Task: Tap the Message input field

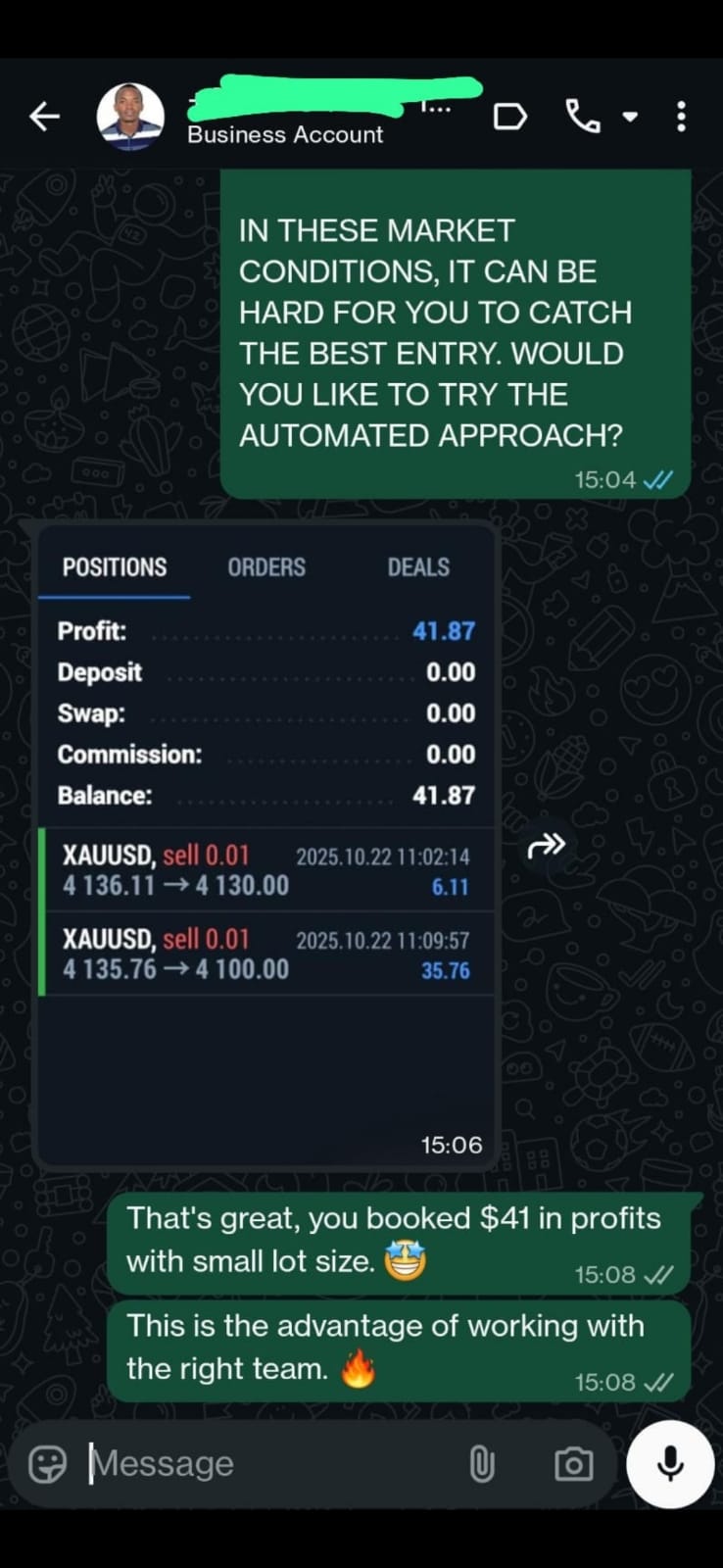Action: click(245, 1463)
